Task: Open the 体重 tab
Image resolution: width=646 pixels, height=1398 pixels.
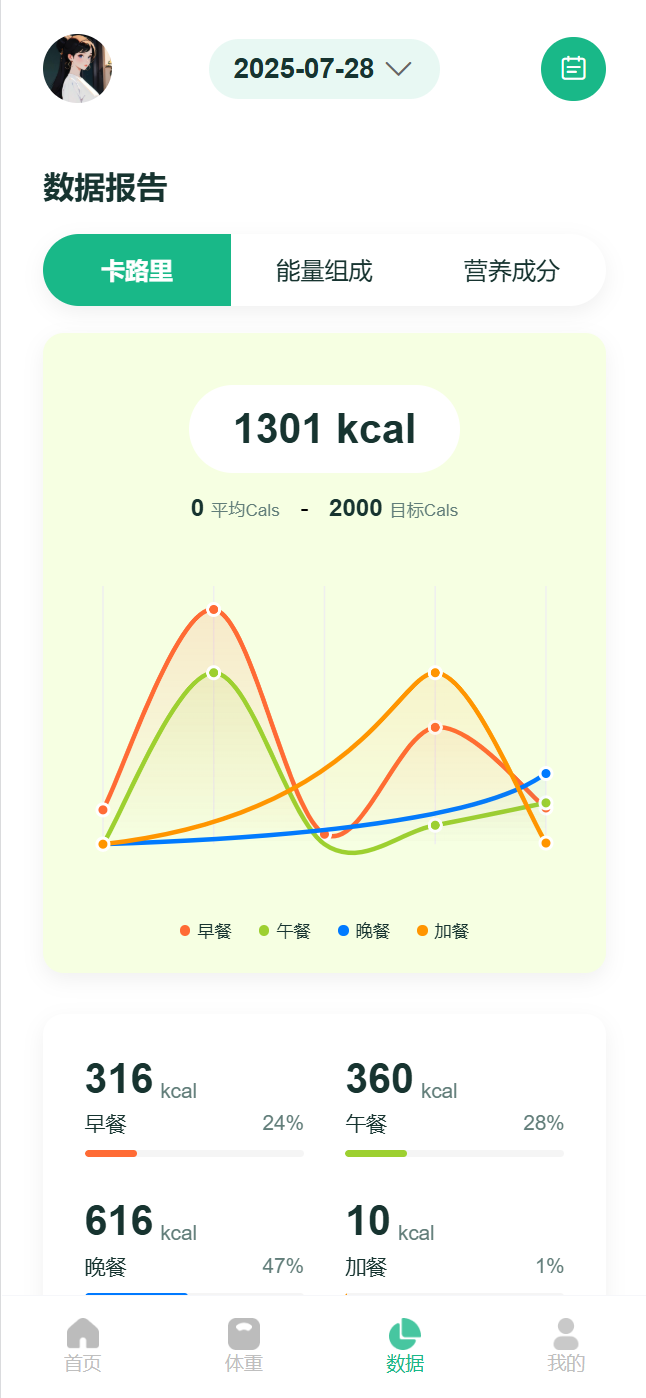Action: tap(244, 1346)
